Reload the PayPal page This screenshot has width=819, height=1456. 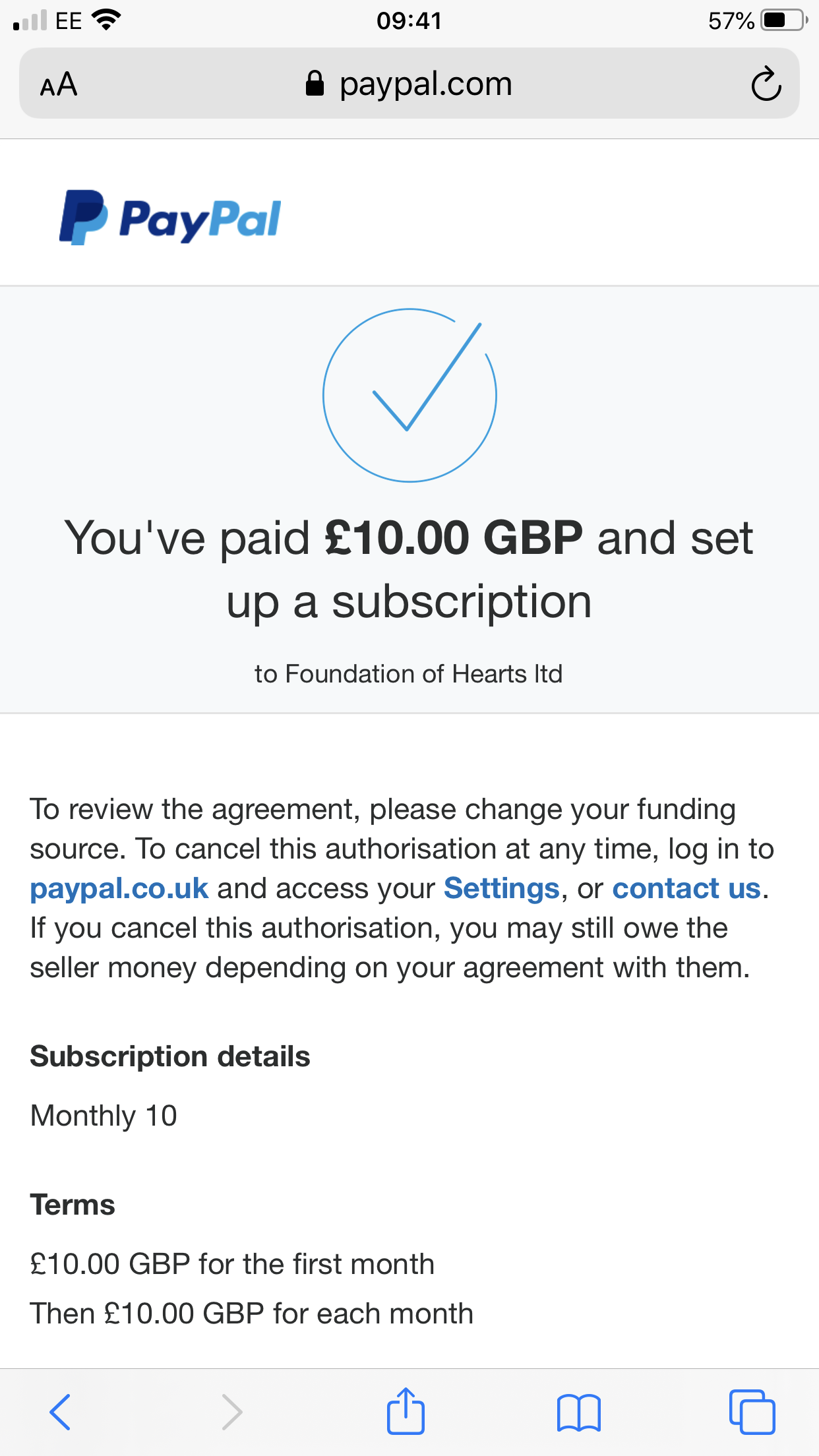[766, 84]
